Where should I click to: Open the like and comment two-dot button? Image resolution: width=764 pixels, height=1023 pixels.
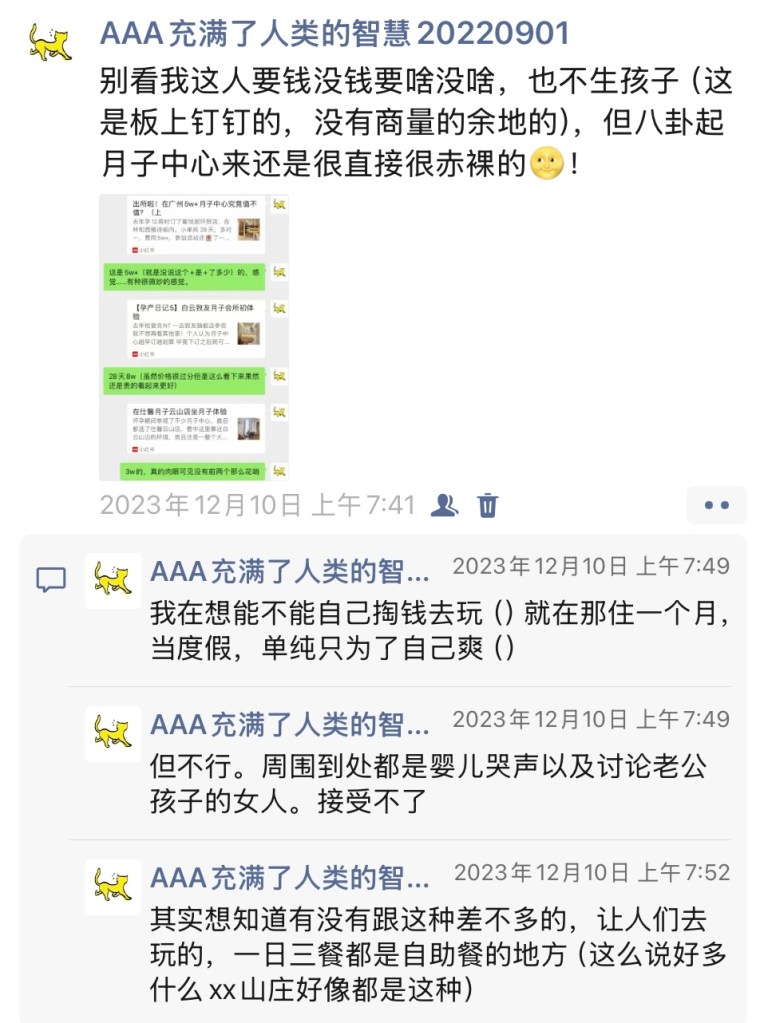[x=716, y=505]
